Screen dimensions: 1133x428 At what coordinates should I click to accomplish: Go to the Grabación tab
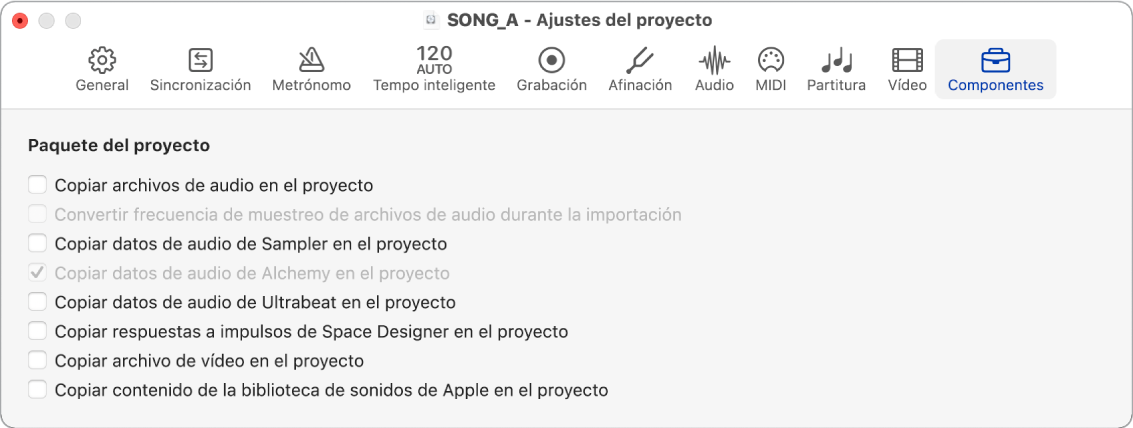(x=551, y=70)
